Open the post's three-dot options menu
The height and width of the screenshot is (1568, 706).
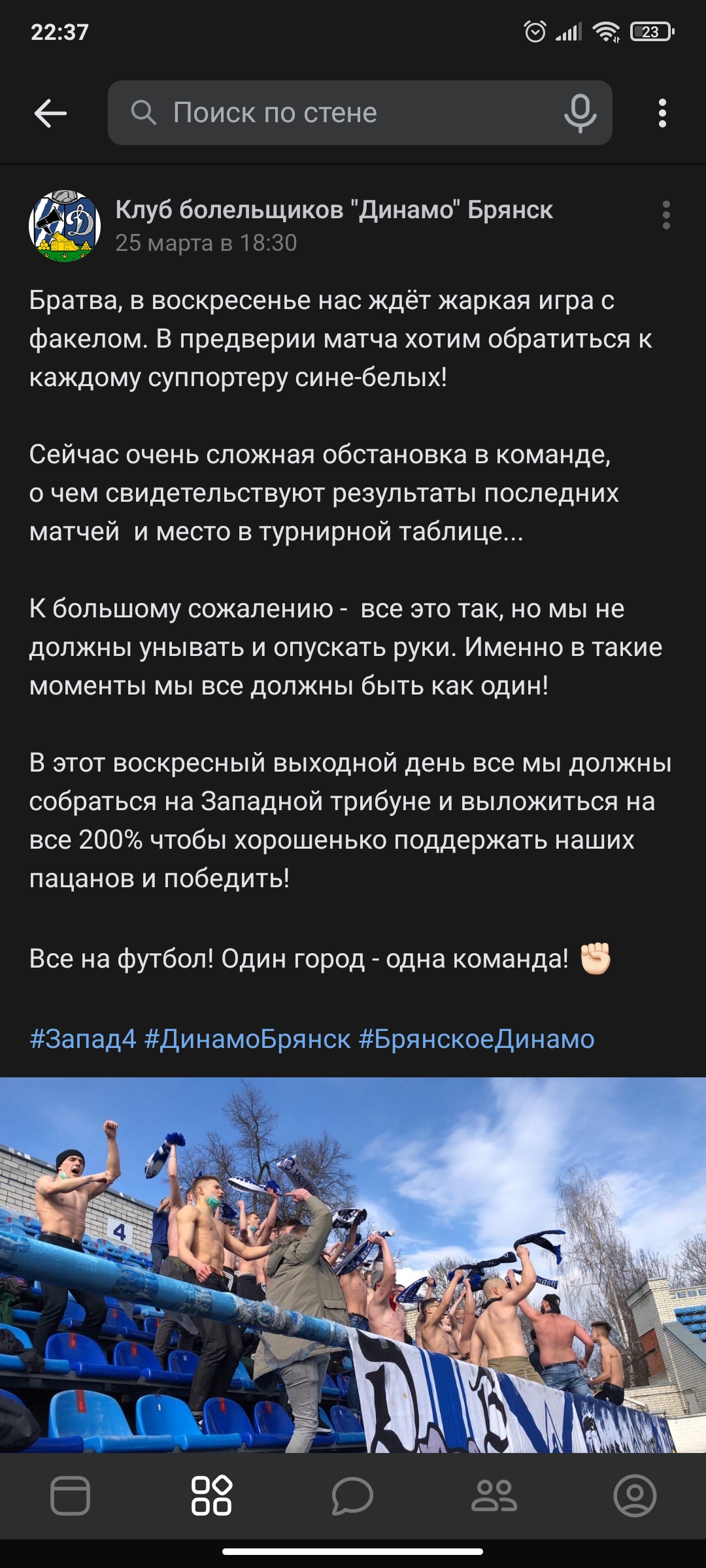point(665,215)
